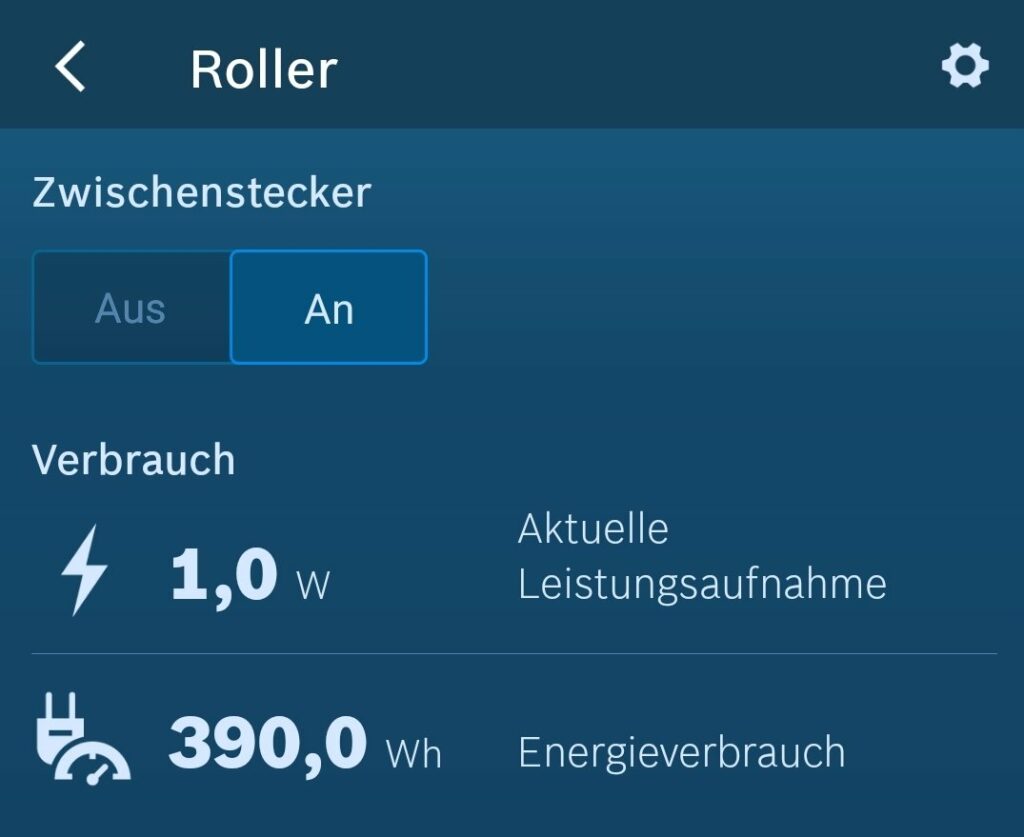
Task: Open the settings gear for Roller
Action: pyautogui.click(x=964, y=67)
